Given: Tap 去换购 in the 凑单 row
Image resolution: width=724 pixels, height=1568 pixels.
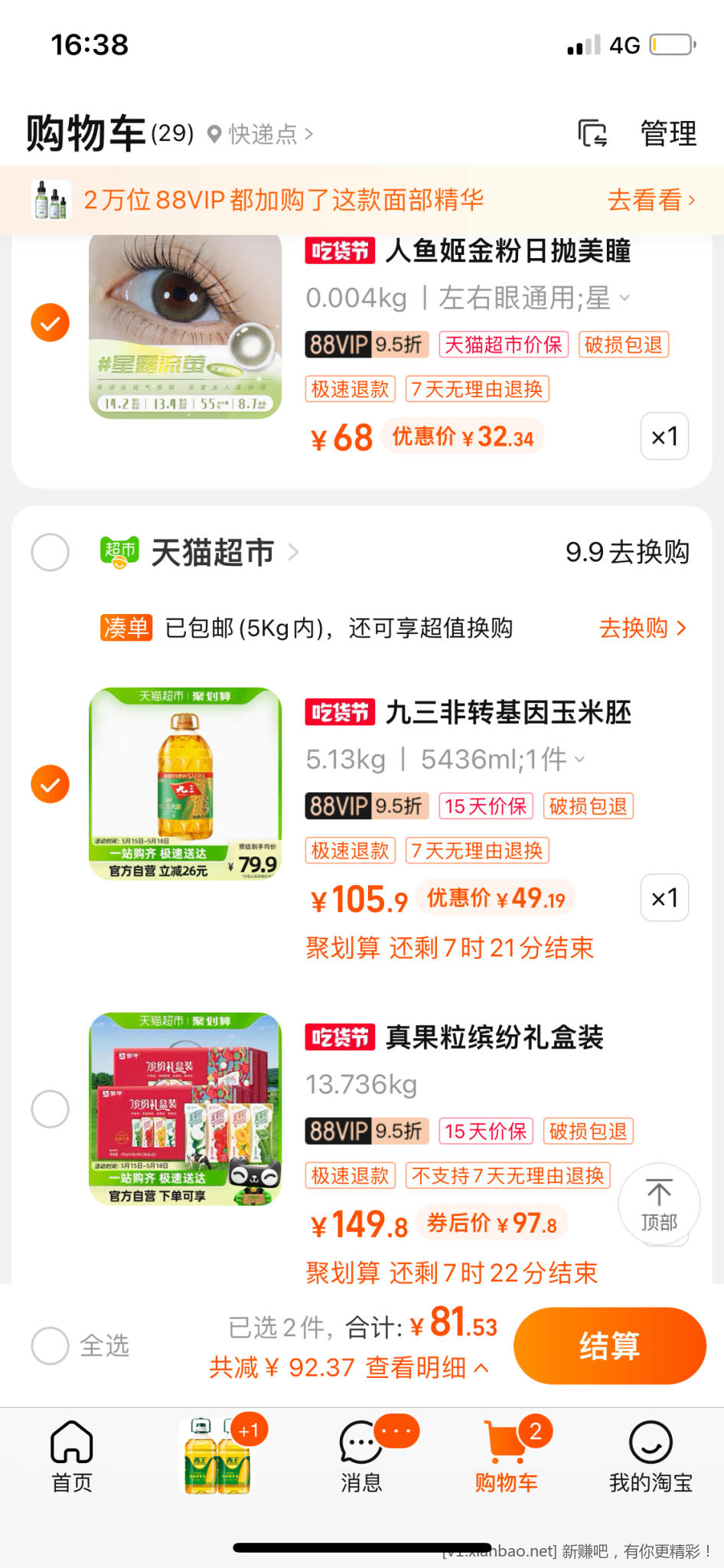Looking at the screenshot, I should point(642,628).
